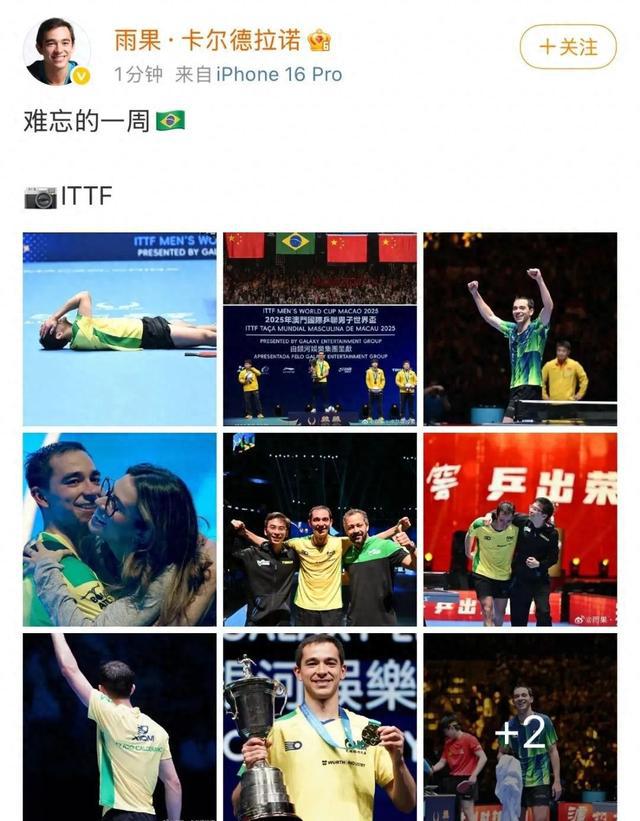View the podium ceremony photo with flags
The height and width of the screenshot is (821, 640).
coord(320,330)
